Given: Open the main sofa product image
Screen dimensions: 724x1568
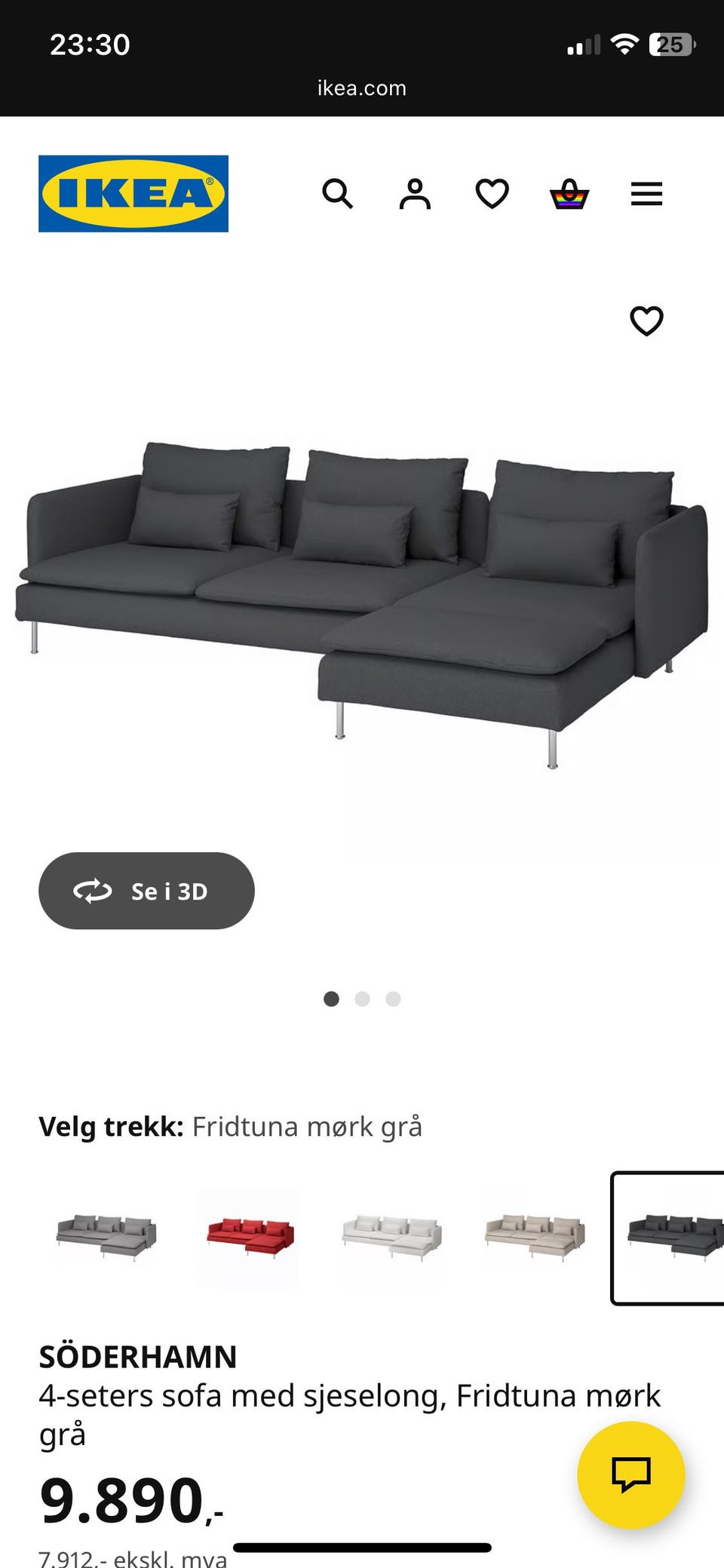Looking at the screenshot, I should (362, 603).
